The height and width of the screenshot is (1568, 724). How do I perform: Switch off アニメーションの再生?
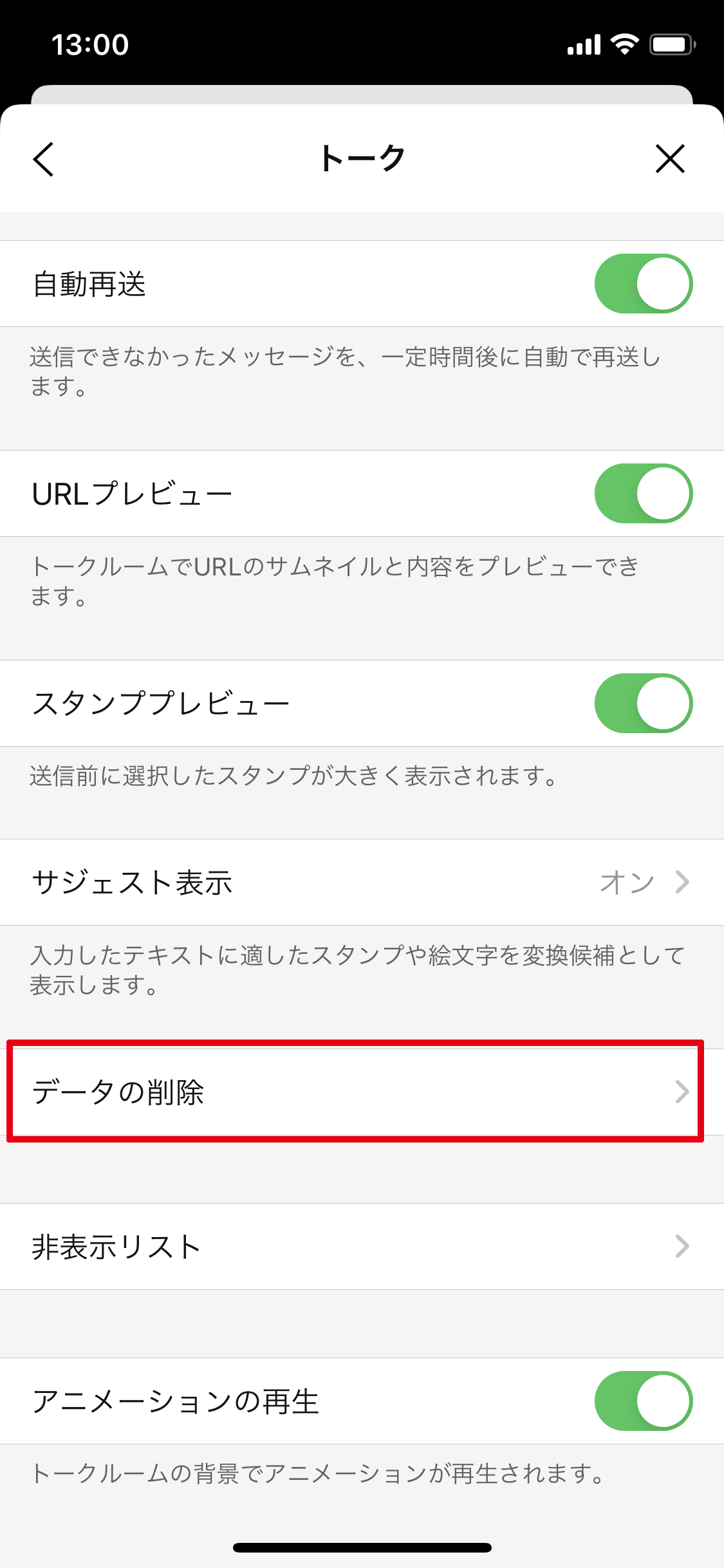643,1401
